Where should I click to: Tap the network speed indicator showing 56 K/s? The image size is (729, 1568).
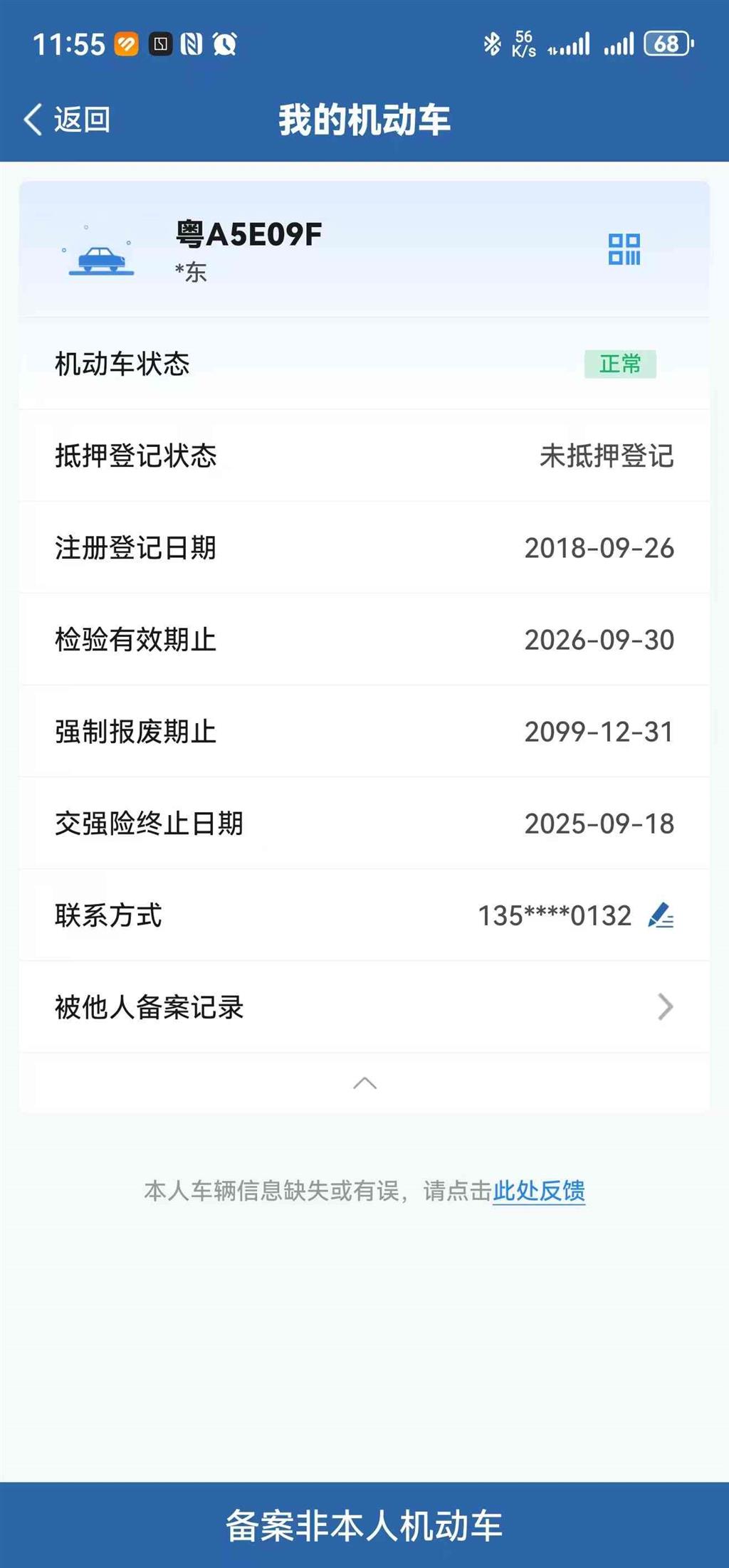tap(523, 44)
